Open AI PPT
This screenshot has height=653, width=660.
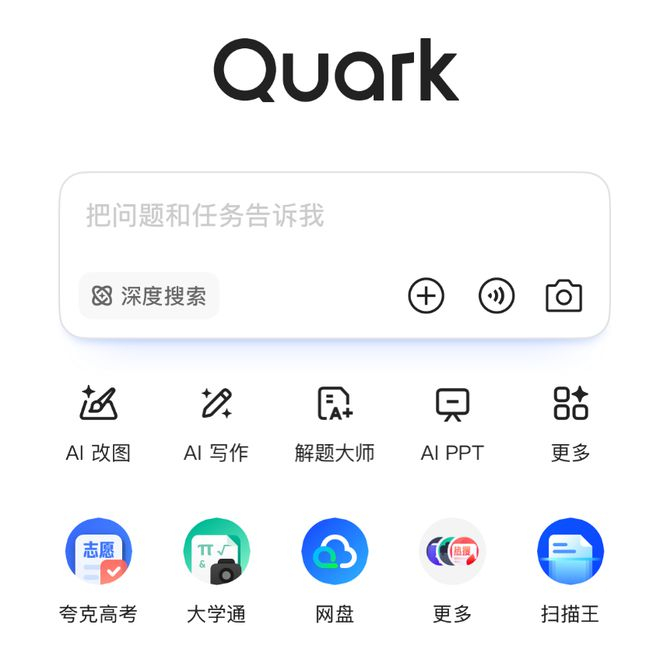tap(452, 423)
